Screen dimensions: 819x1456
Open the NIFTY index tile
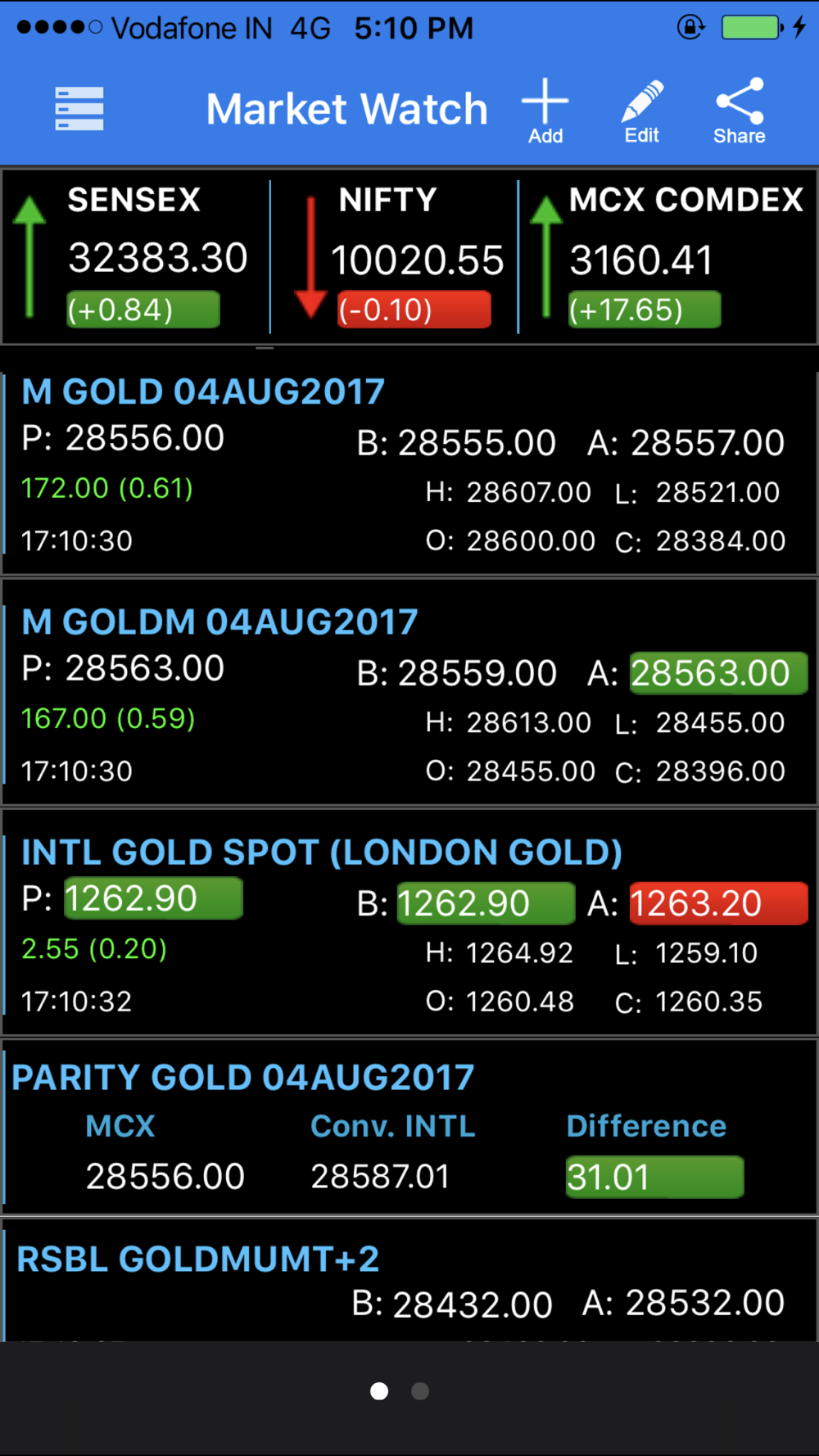pos(394,256)
